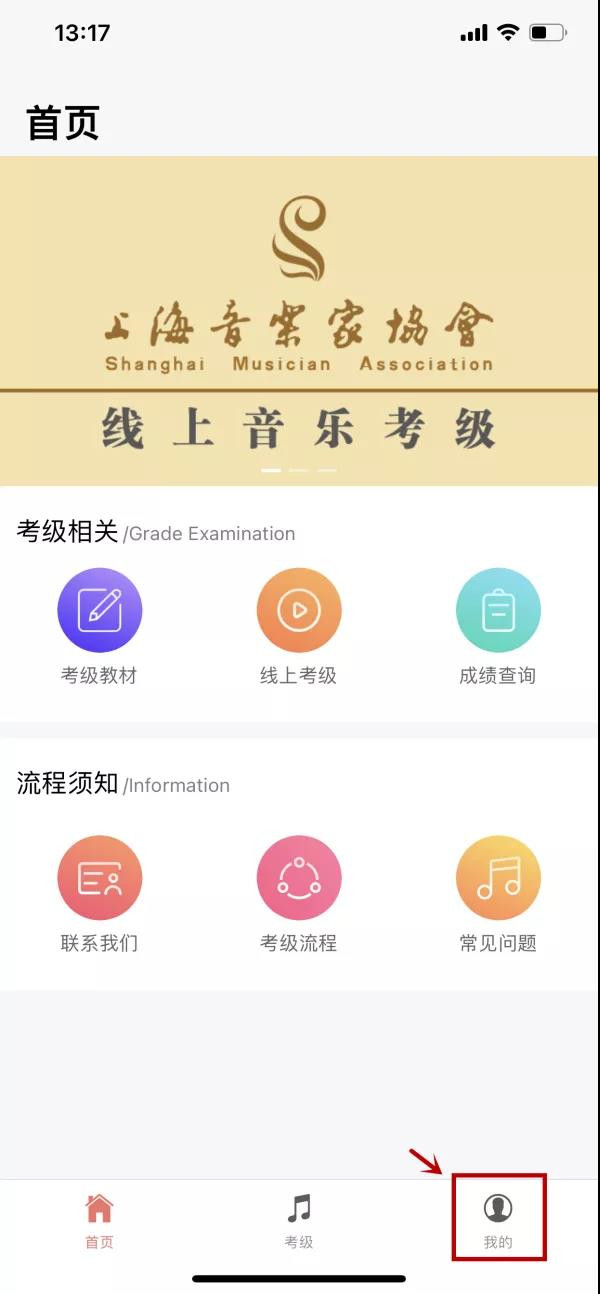Open 常见问题 FAQ
The width and height of the screenshot is (600, 1294).
click(498, 878)
